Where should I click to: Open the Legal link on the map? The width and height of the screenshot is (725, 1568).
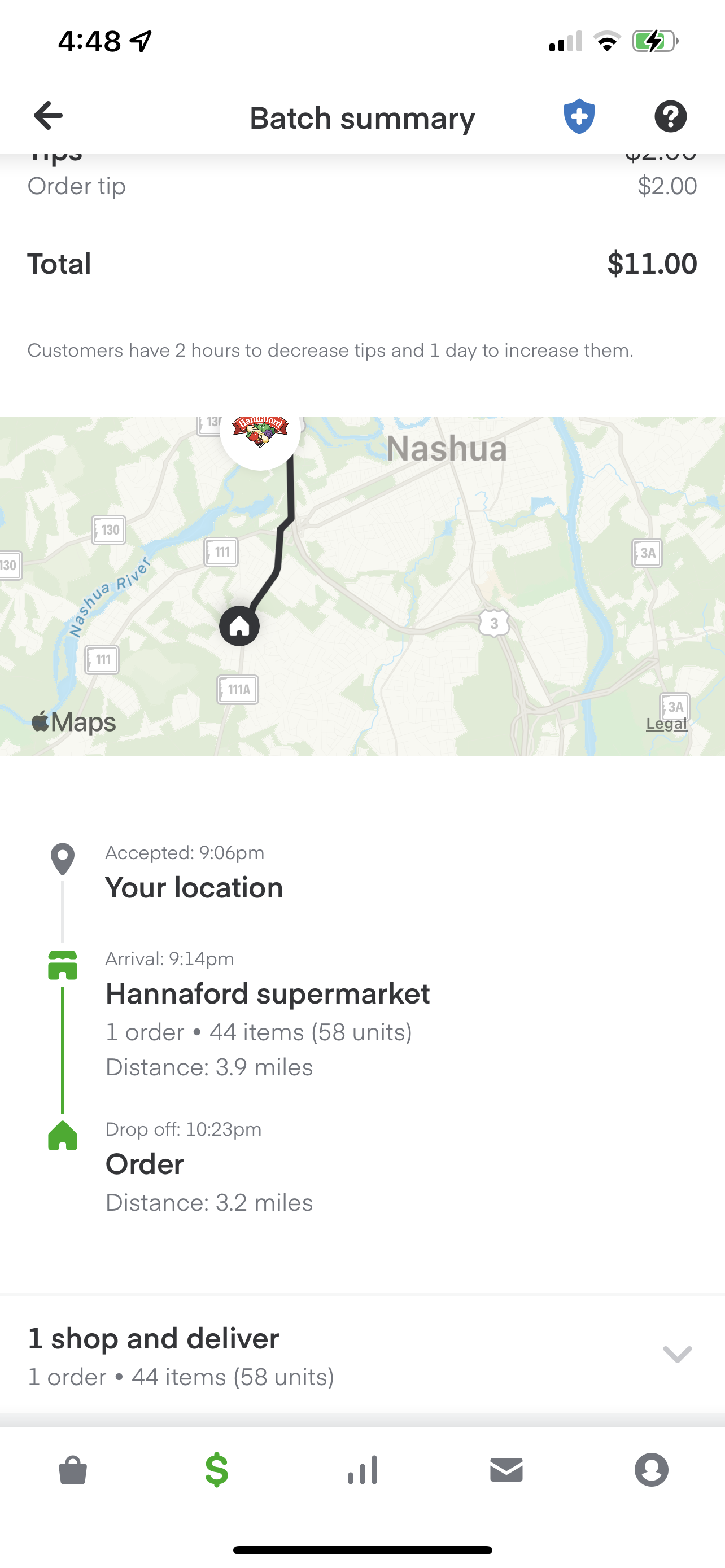pos(667,723)
